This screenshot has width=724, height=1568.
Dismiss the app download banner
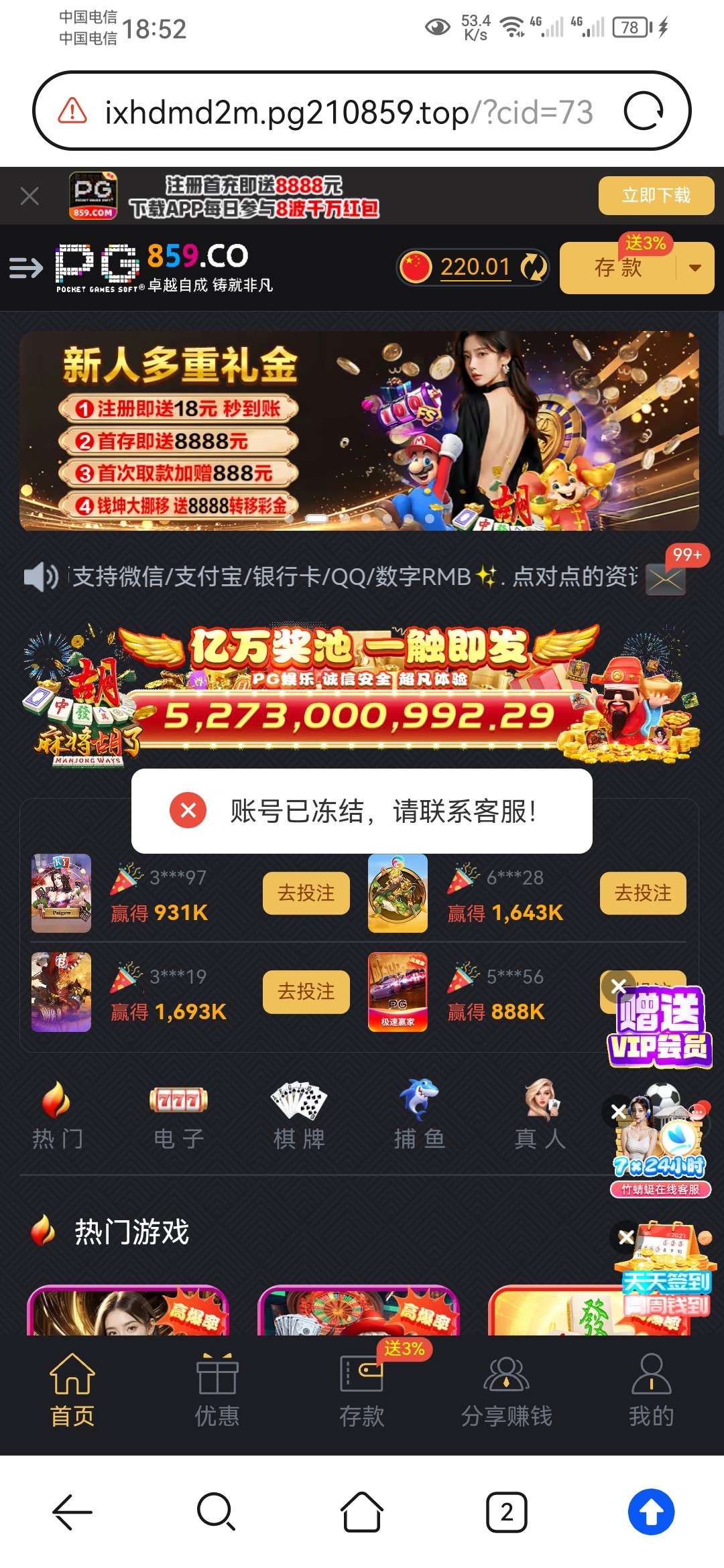click(29, 196)
